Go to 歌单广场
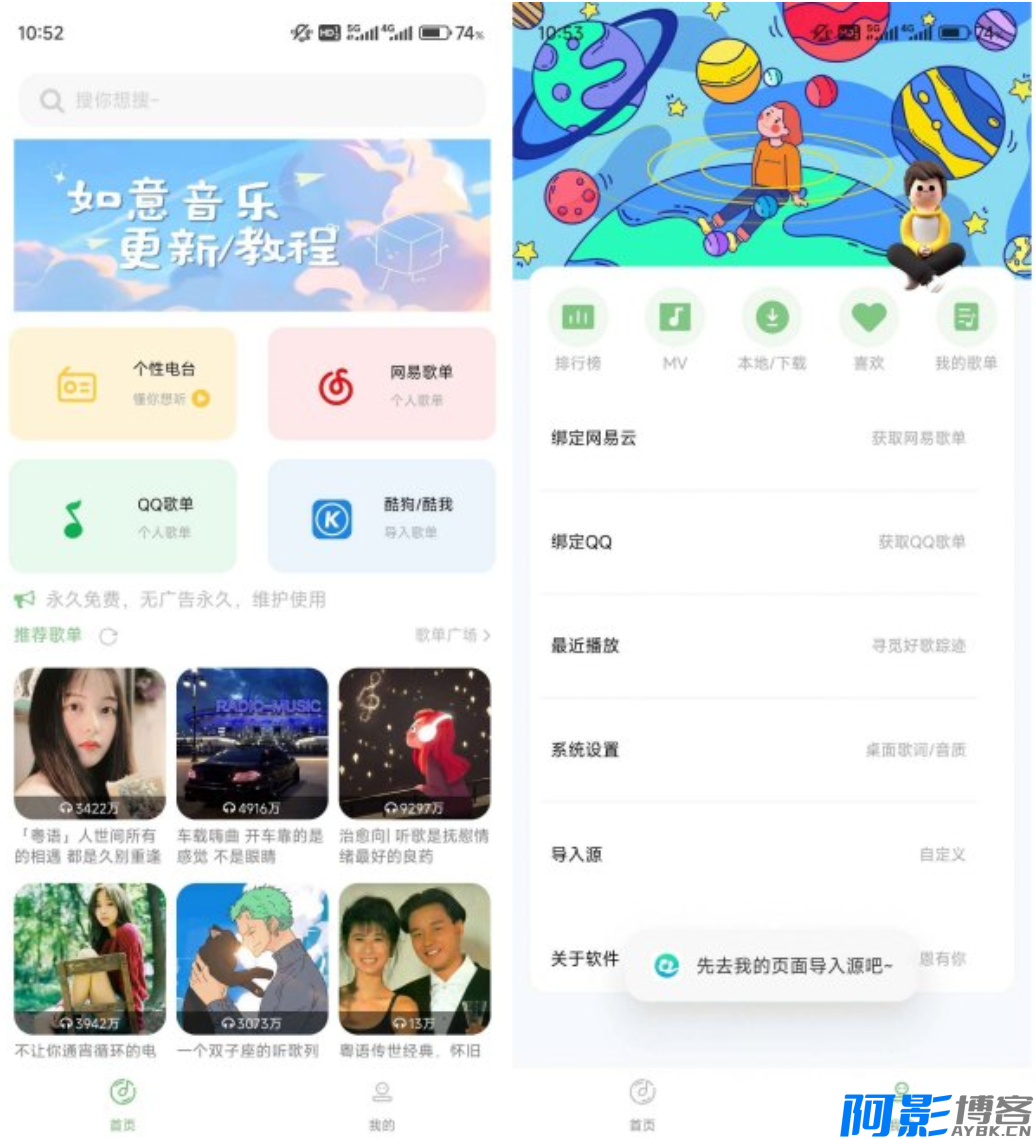The height and width of the screenshot is (1139, 1036). click(453, 635)
